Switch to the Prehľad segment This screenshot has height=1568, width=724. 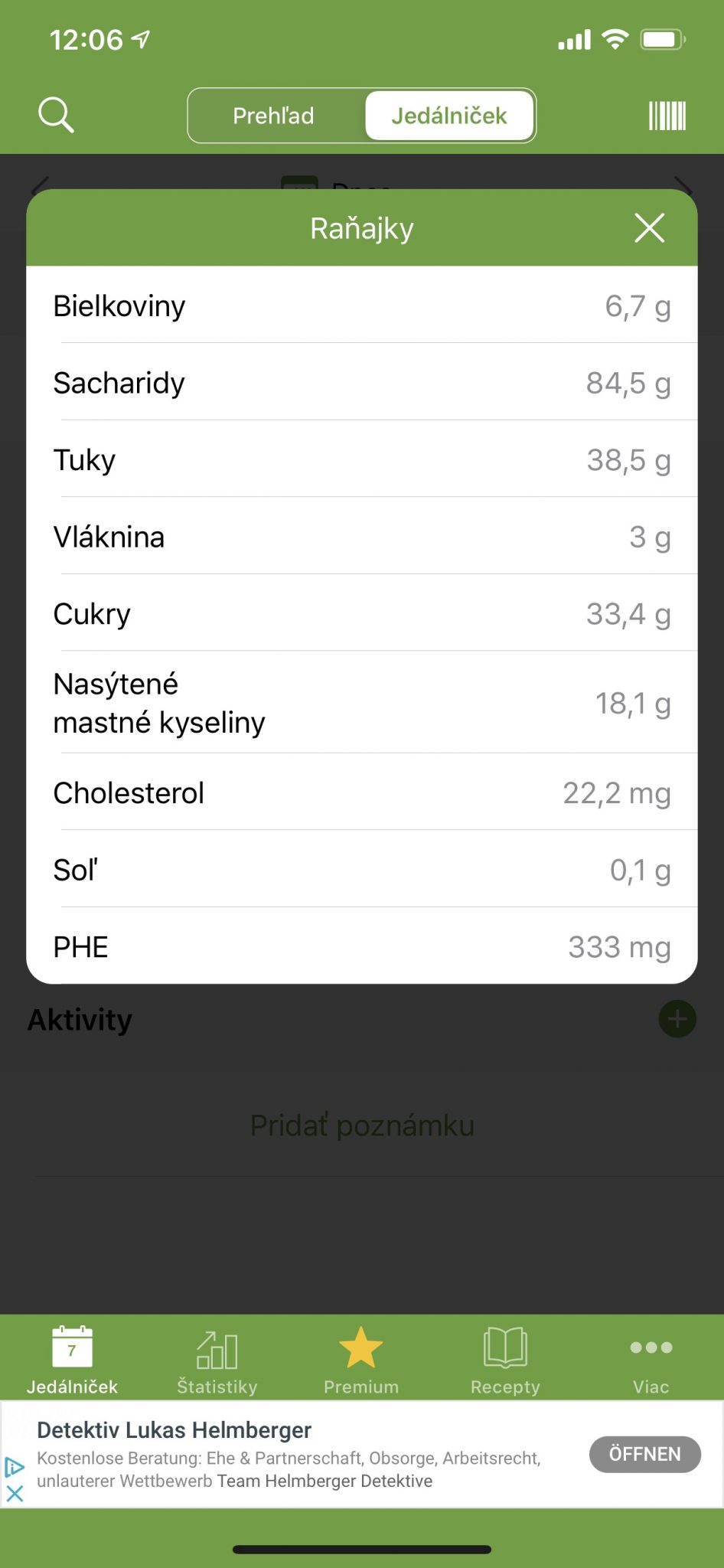click(274, 116)
